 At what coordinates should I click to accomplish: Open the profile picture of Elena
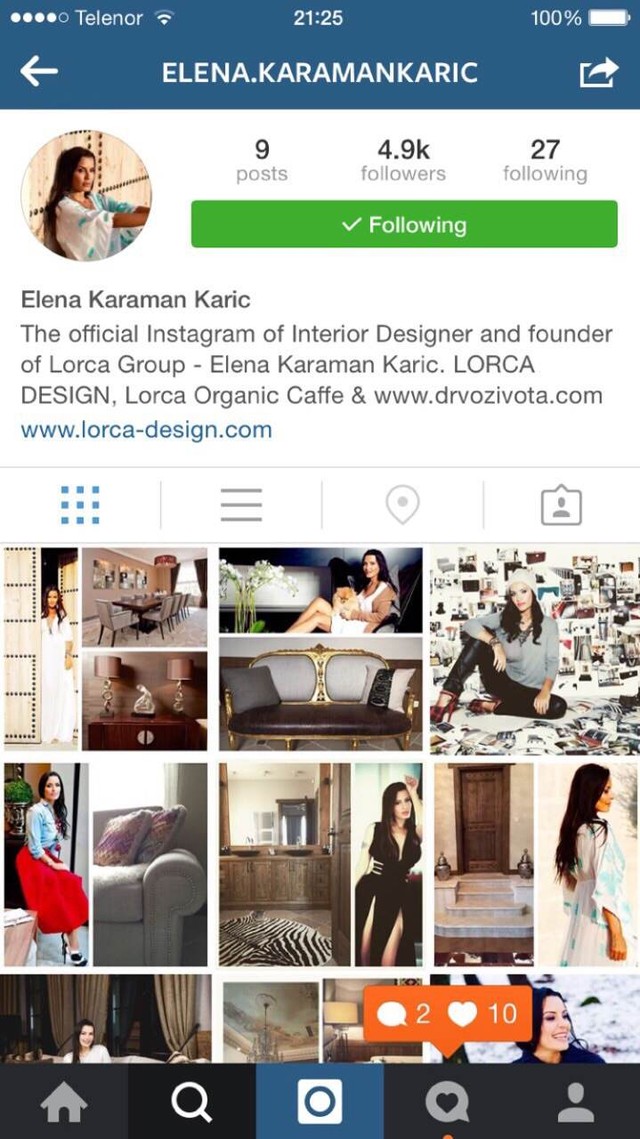click(86, 196)
